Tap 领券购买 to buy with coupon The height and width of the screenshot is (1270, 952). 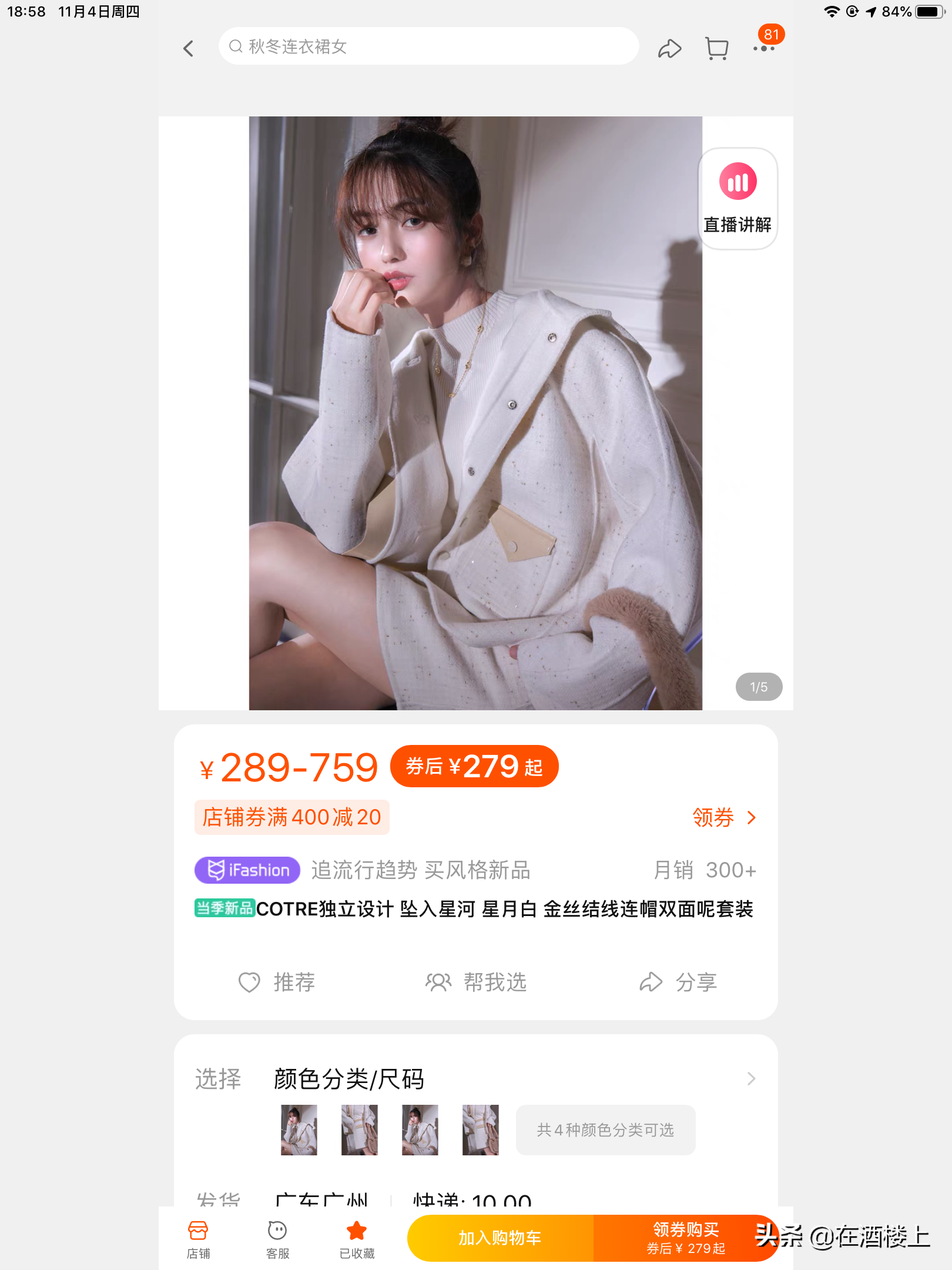(x=685, y=1238)
